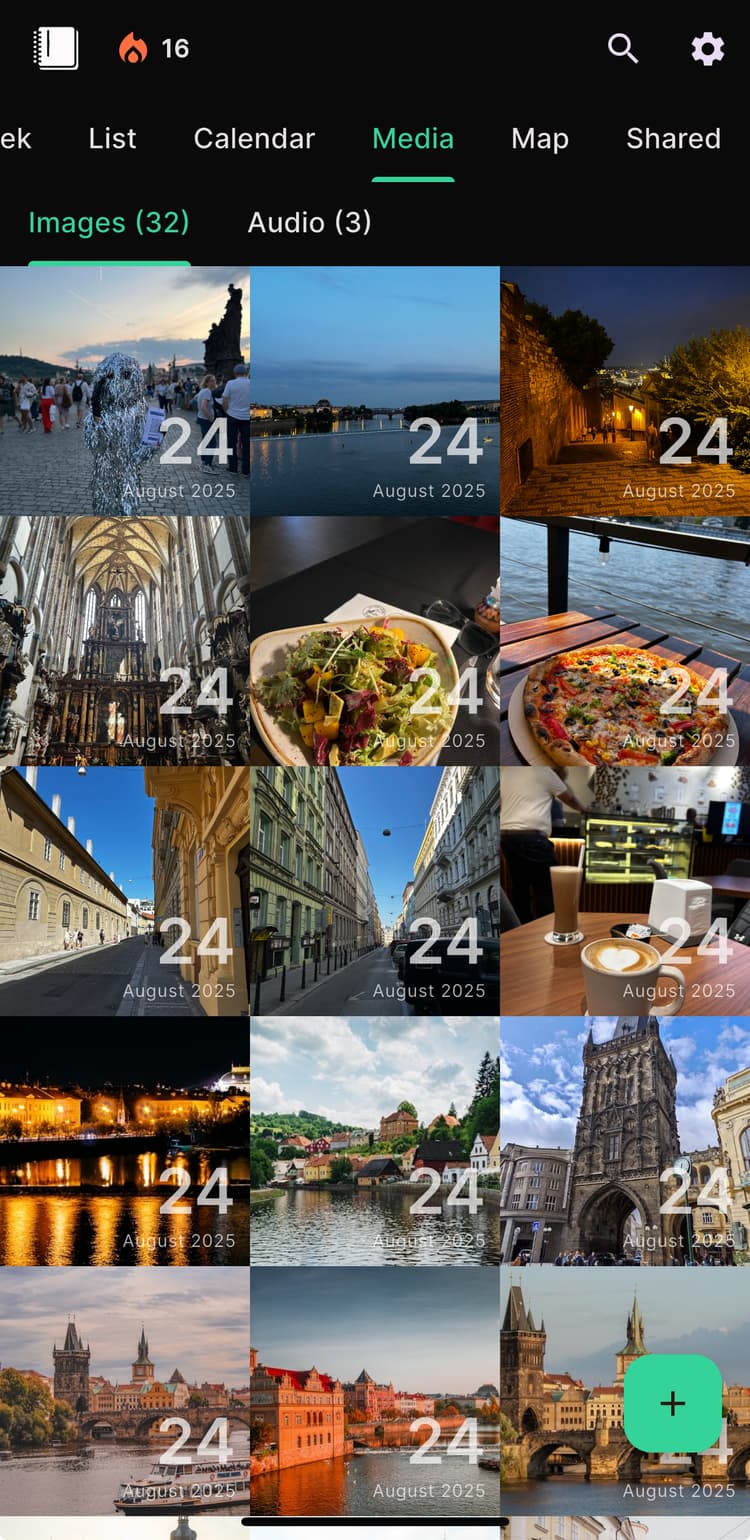View the gothic Powder Tower photo

coord(625,1141)
